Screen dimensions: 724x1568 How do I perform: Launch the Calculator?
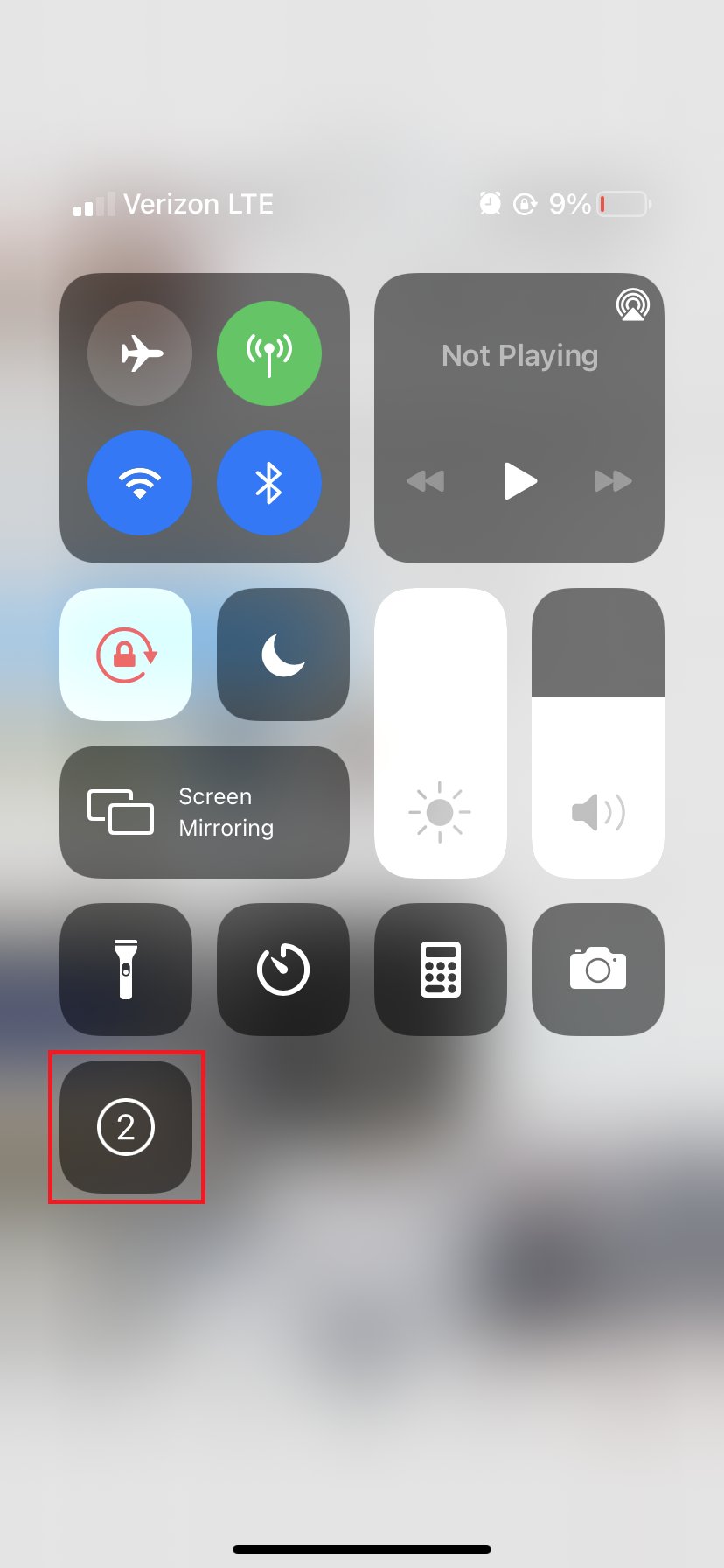click(441, 969)
